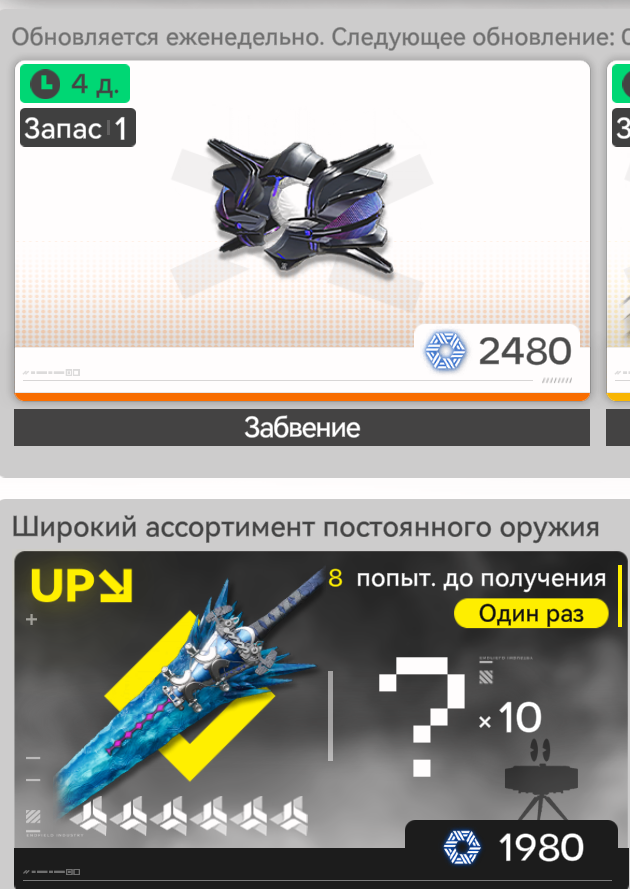
Task: Select the Один раз option
Action: coord(531,613)
